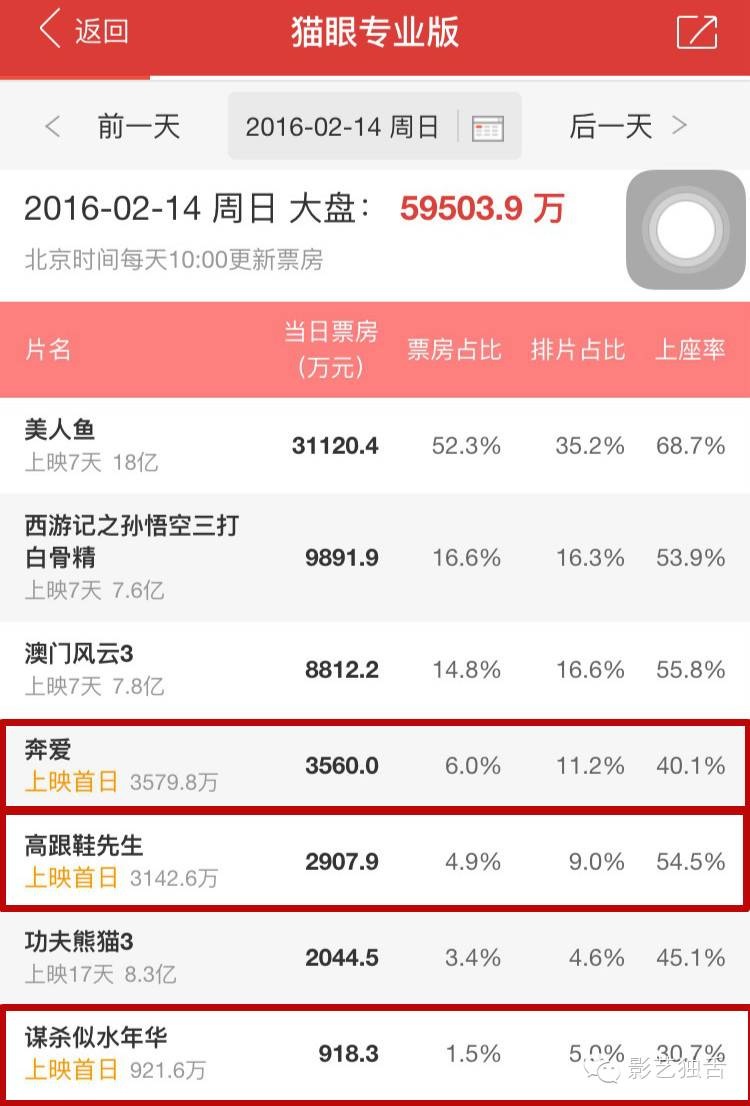Open the 美人鱼 box office row
This screenshot has height=1106, width=750.
coord(374,446)
